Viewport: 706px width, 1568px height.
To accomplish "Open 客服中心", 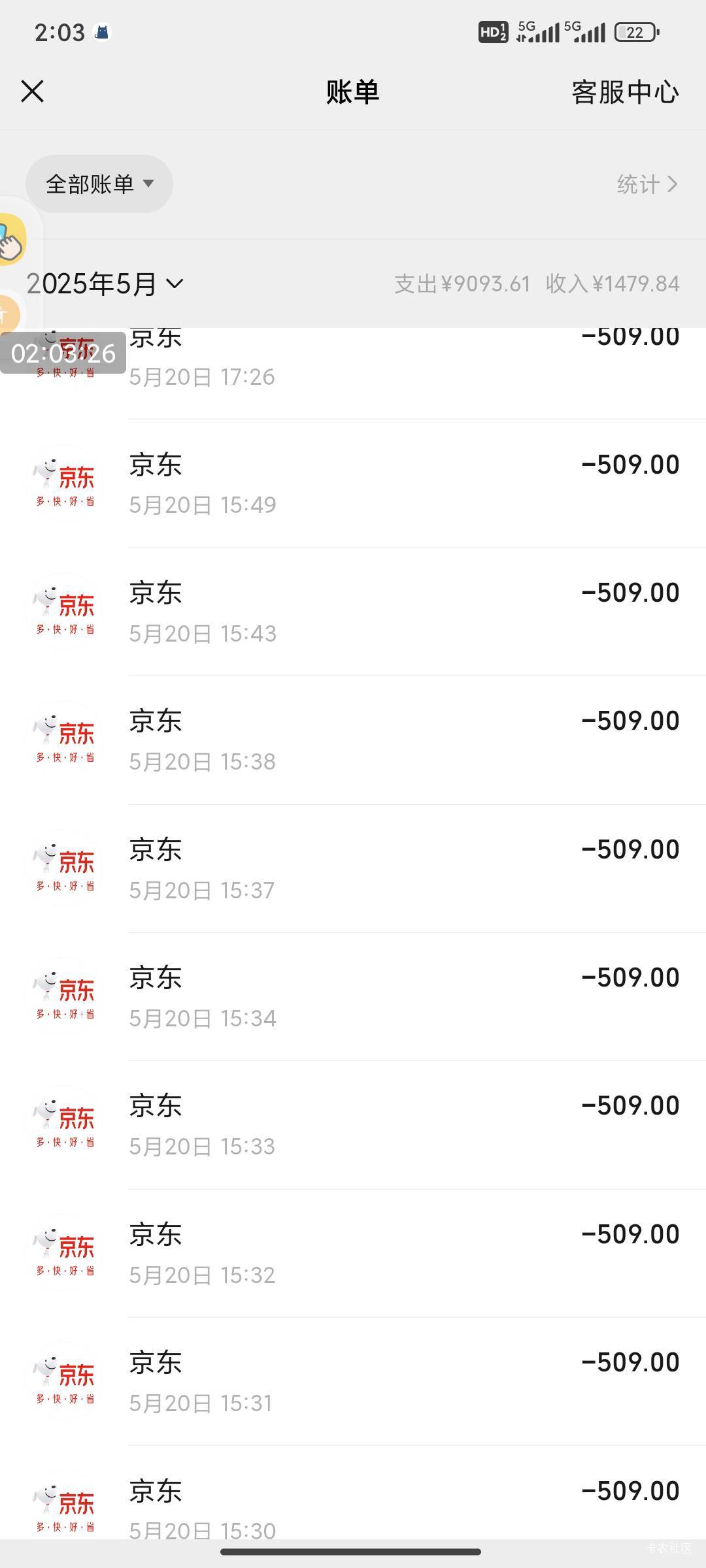I will coord(625,92).
